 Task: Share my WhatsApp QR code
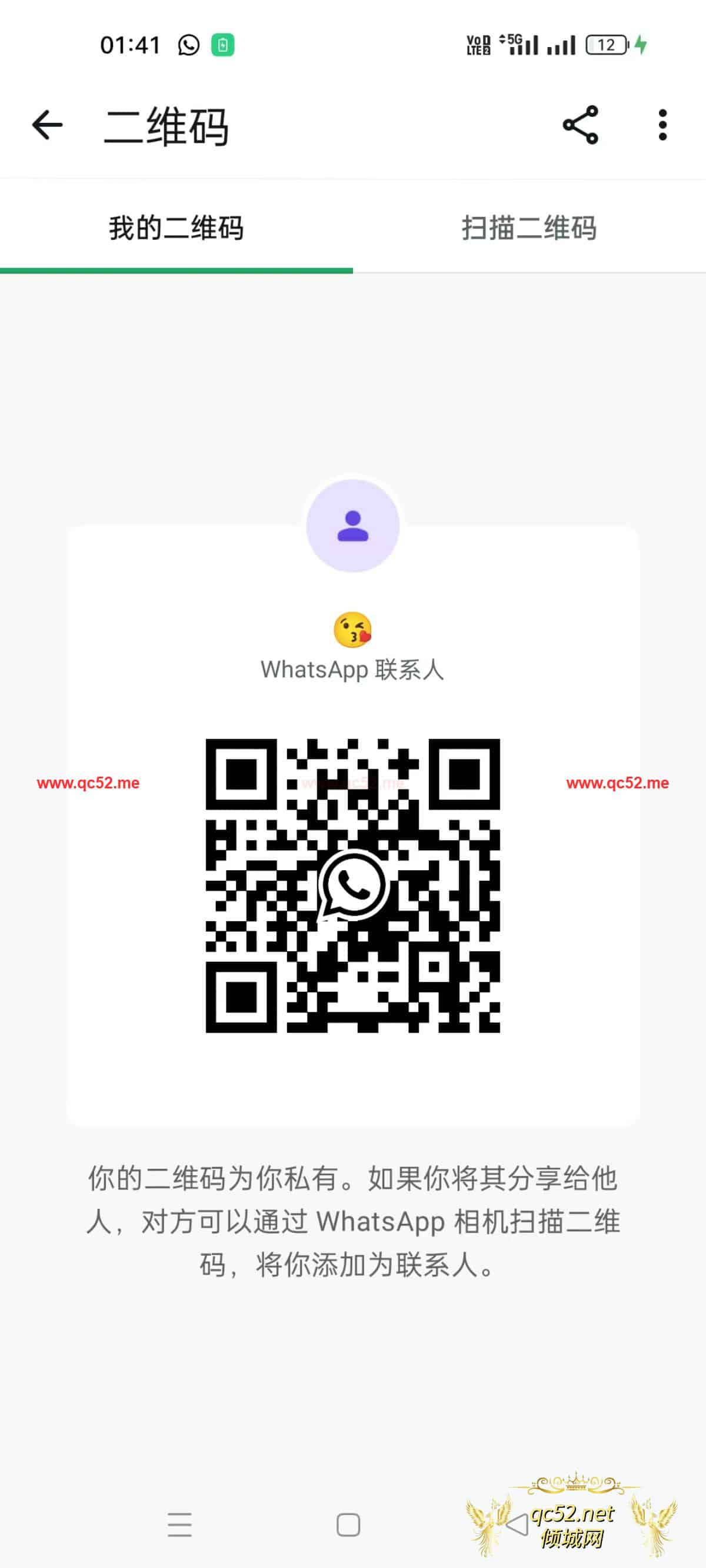click(580, 125)
